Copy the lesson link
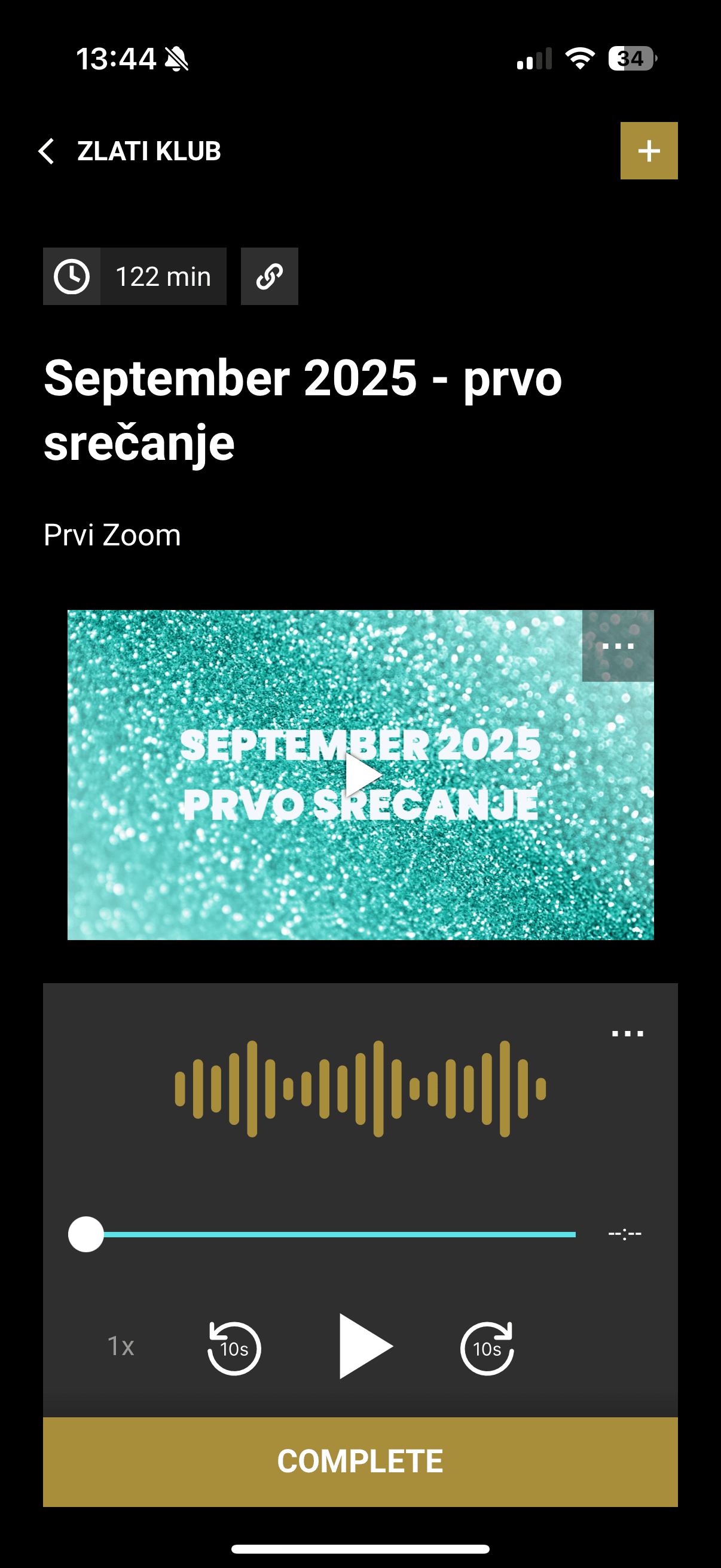 [x=269, y=276]
